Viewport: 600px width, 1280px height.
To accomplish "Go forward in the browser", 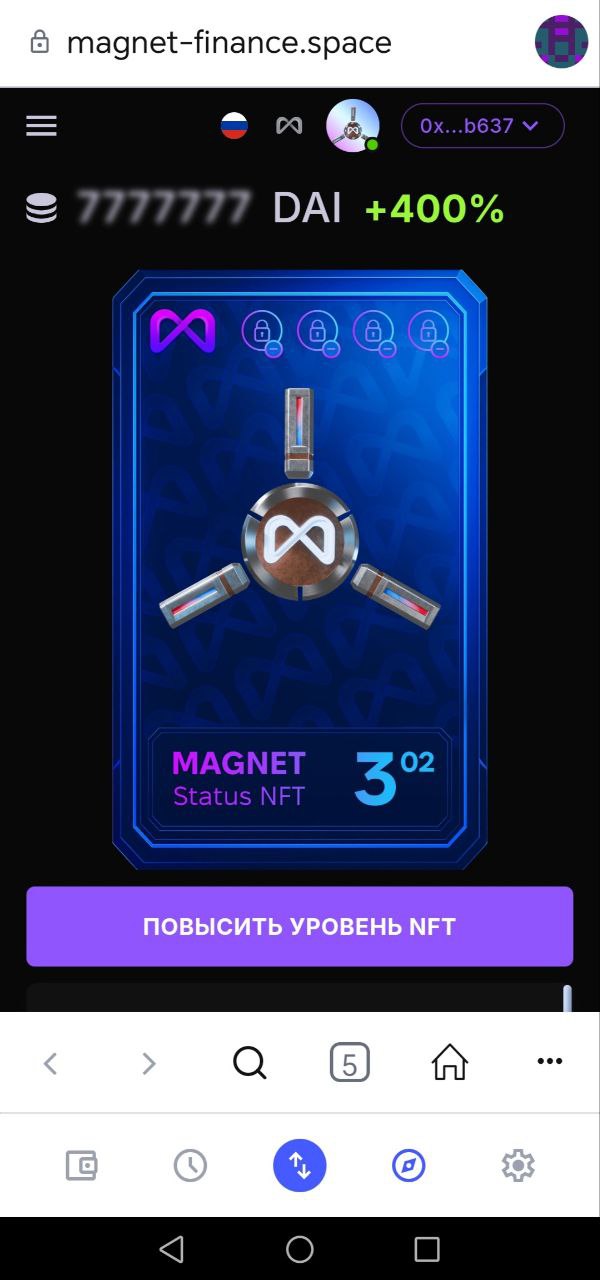I will (149, 1063).
